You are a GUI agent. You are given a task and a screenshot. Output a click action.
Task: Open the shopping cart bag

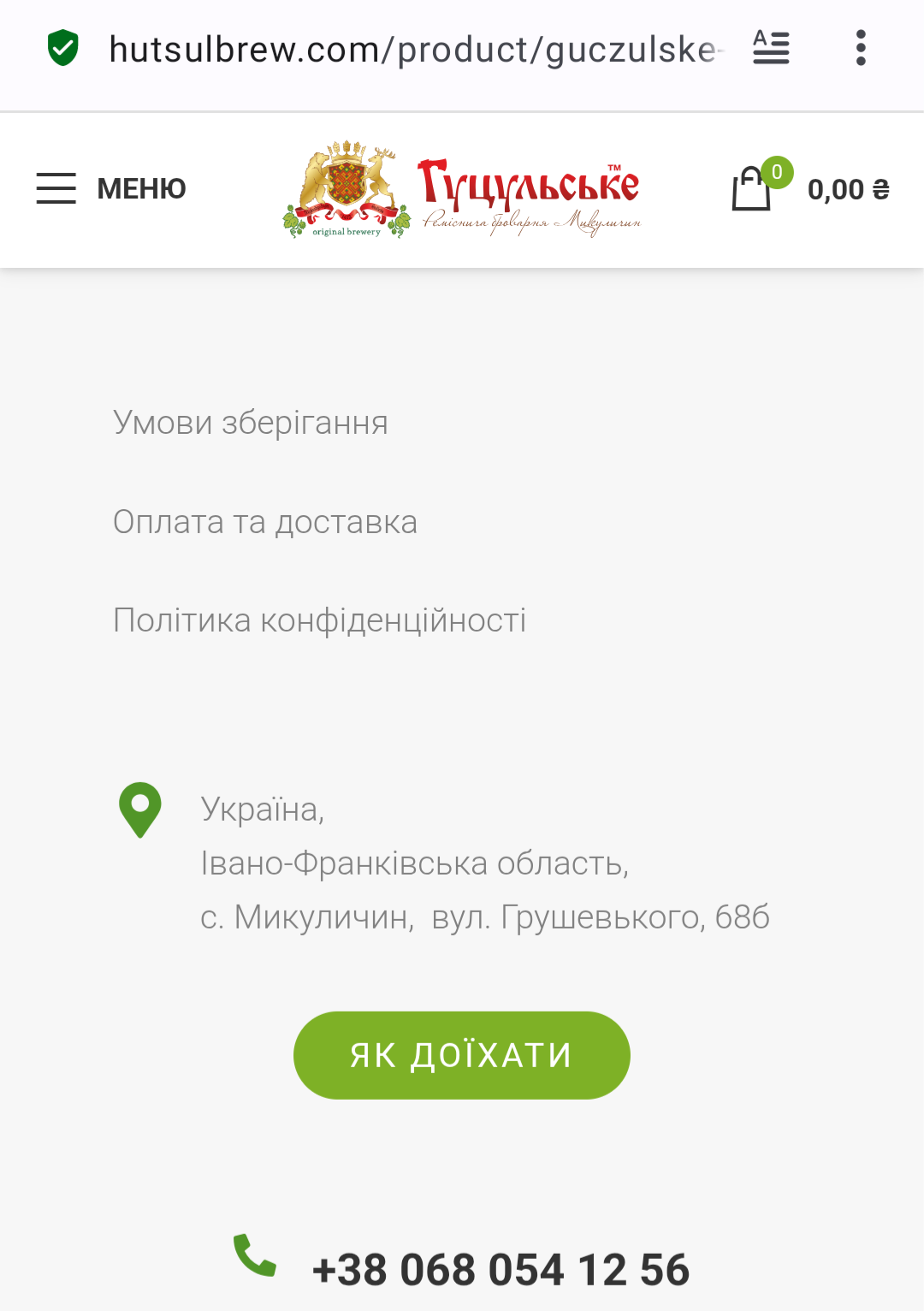[752, 189]
